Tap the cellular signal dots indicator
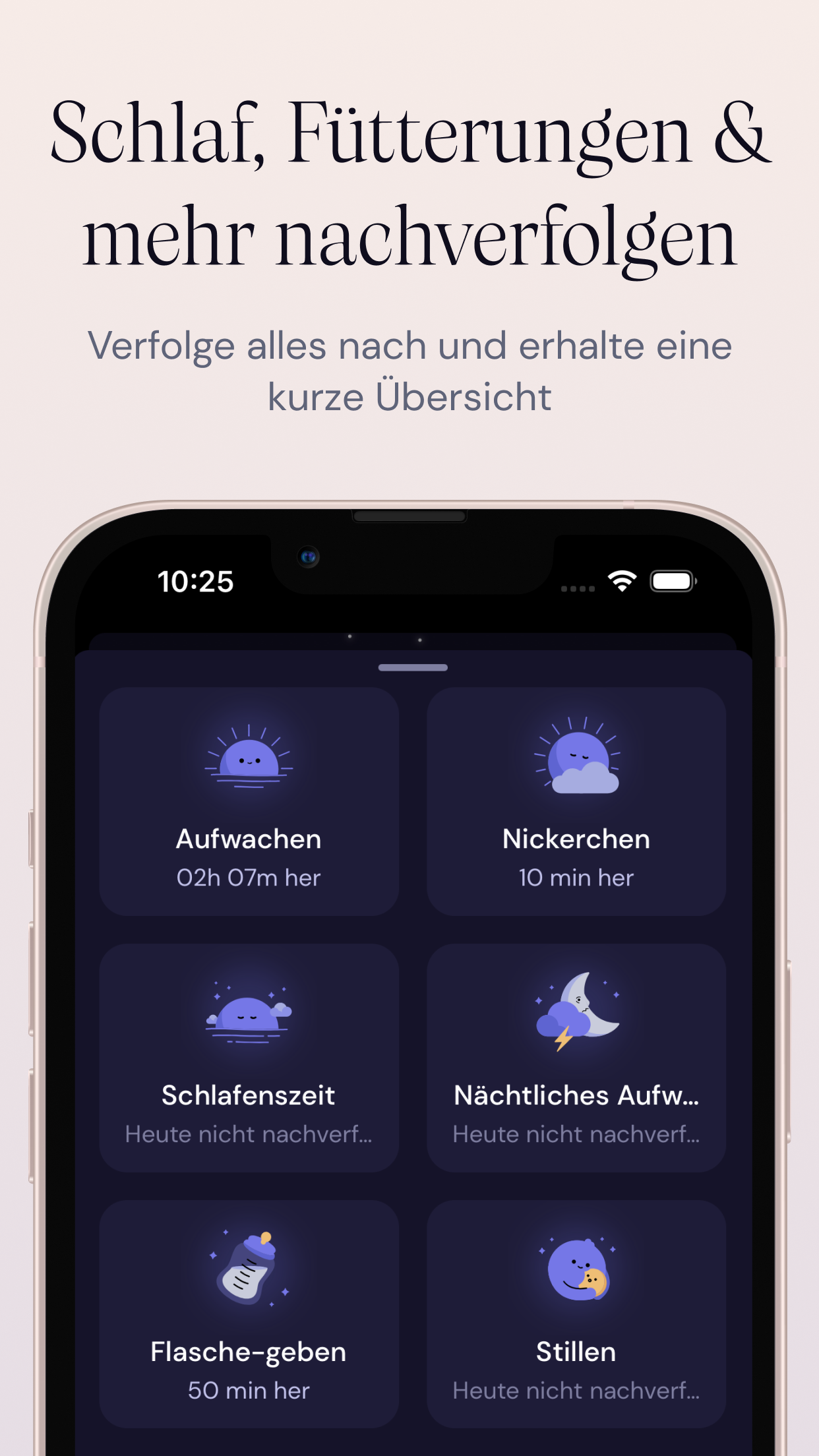 pos(576,587)
